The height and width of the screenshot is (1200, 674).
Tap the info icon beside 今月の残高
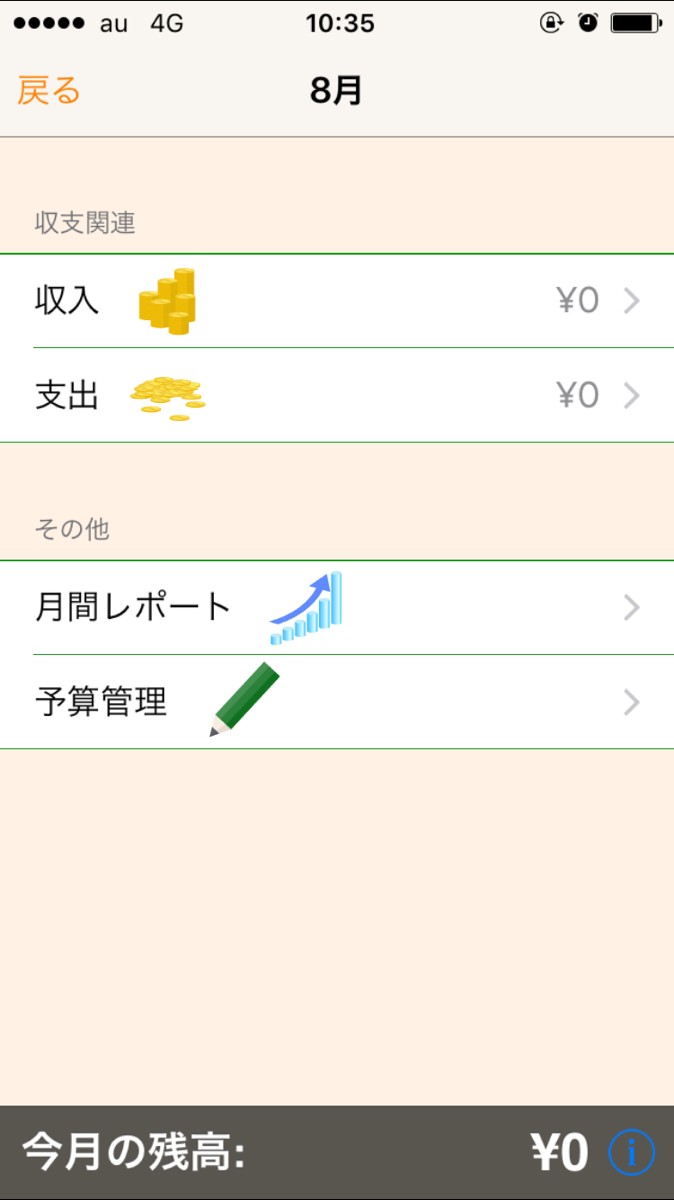pyautogui.click(x=632, y=1153)
